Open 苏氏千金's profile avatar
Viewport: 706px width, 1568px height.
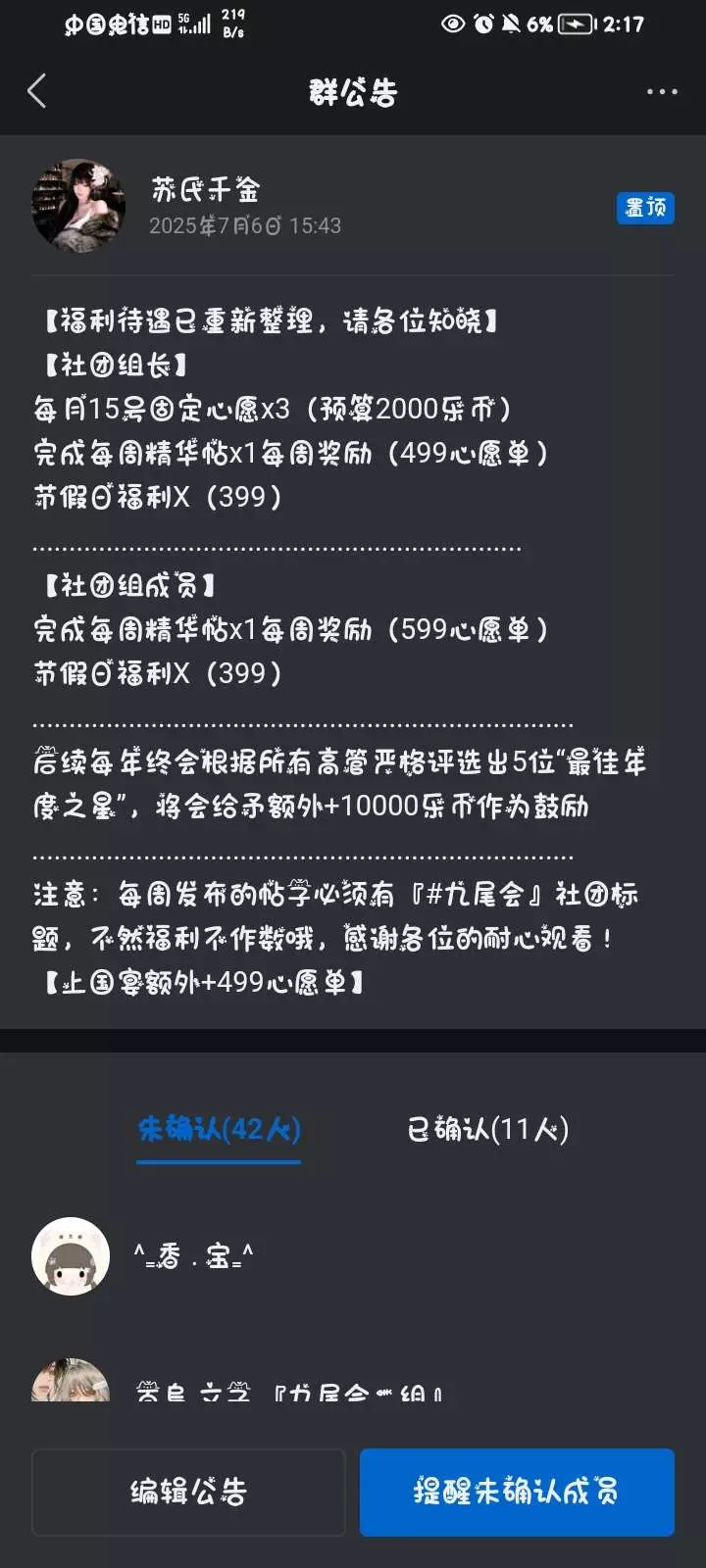[x=78, y=207]
